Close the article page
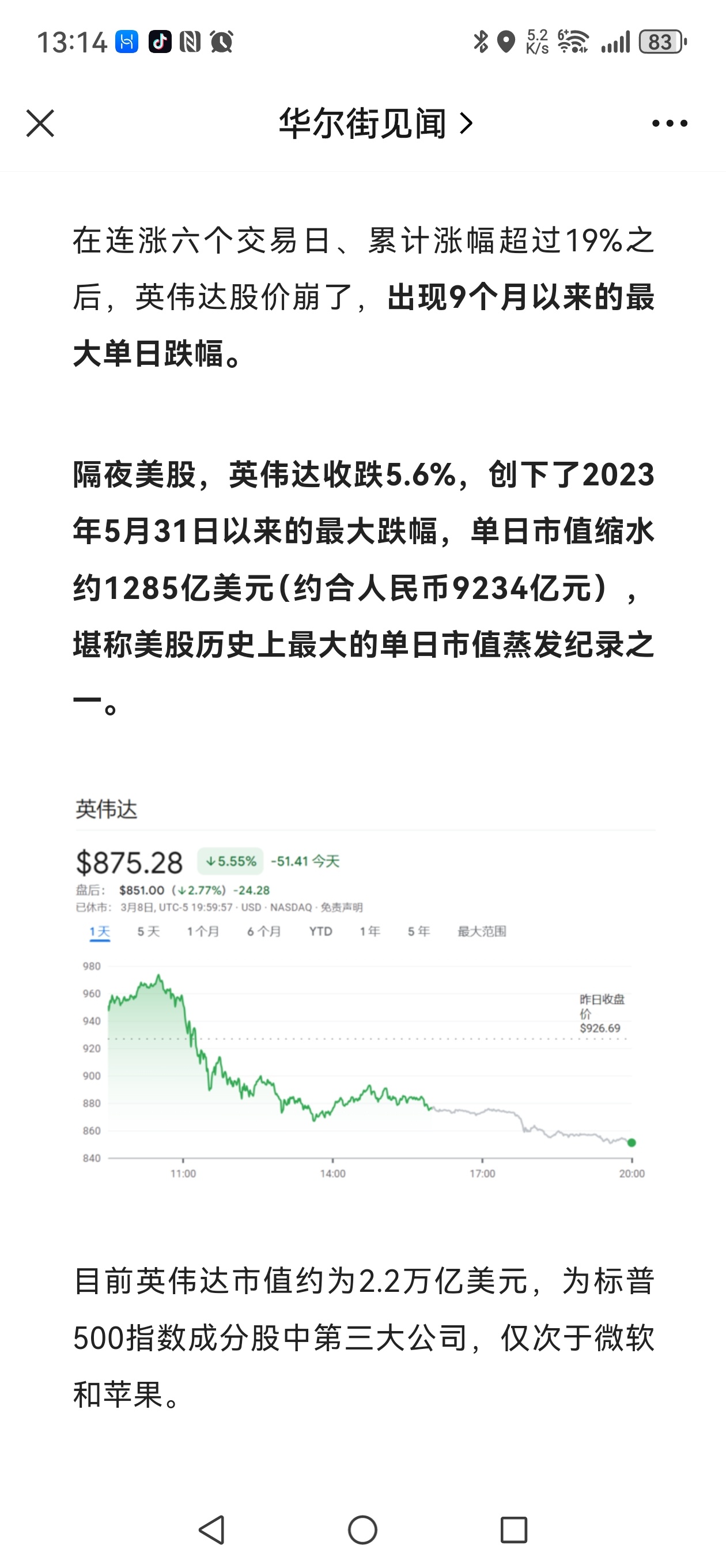Screen dimensions: 726x1568 [40, 123]
